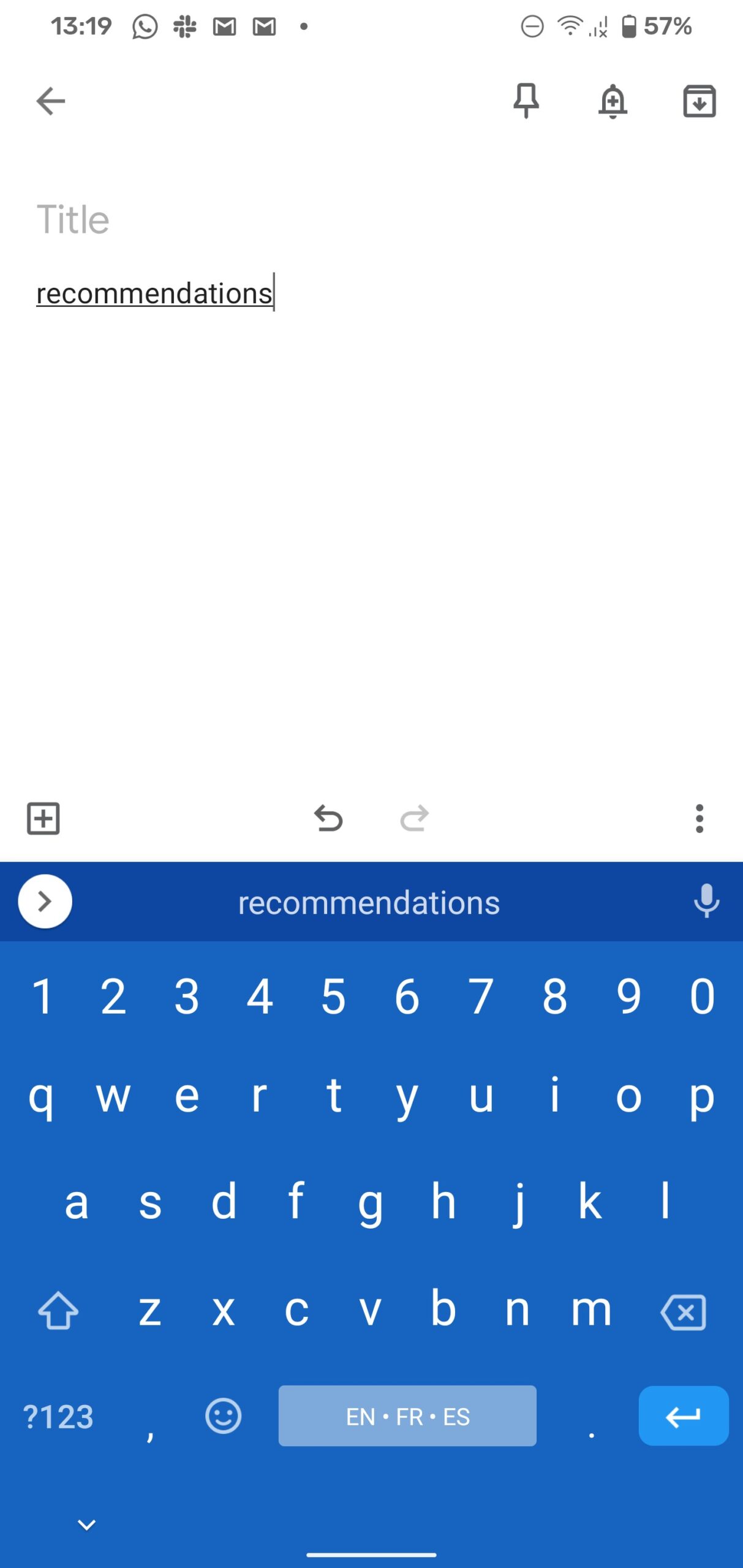Tap the enter key for a new line

pyautogui.click(x=684, y=1416)
